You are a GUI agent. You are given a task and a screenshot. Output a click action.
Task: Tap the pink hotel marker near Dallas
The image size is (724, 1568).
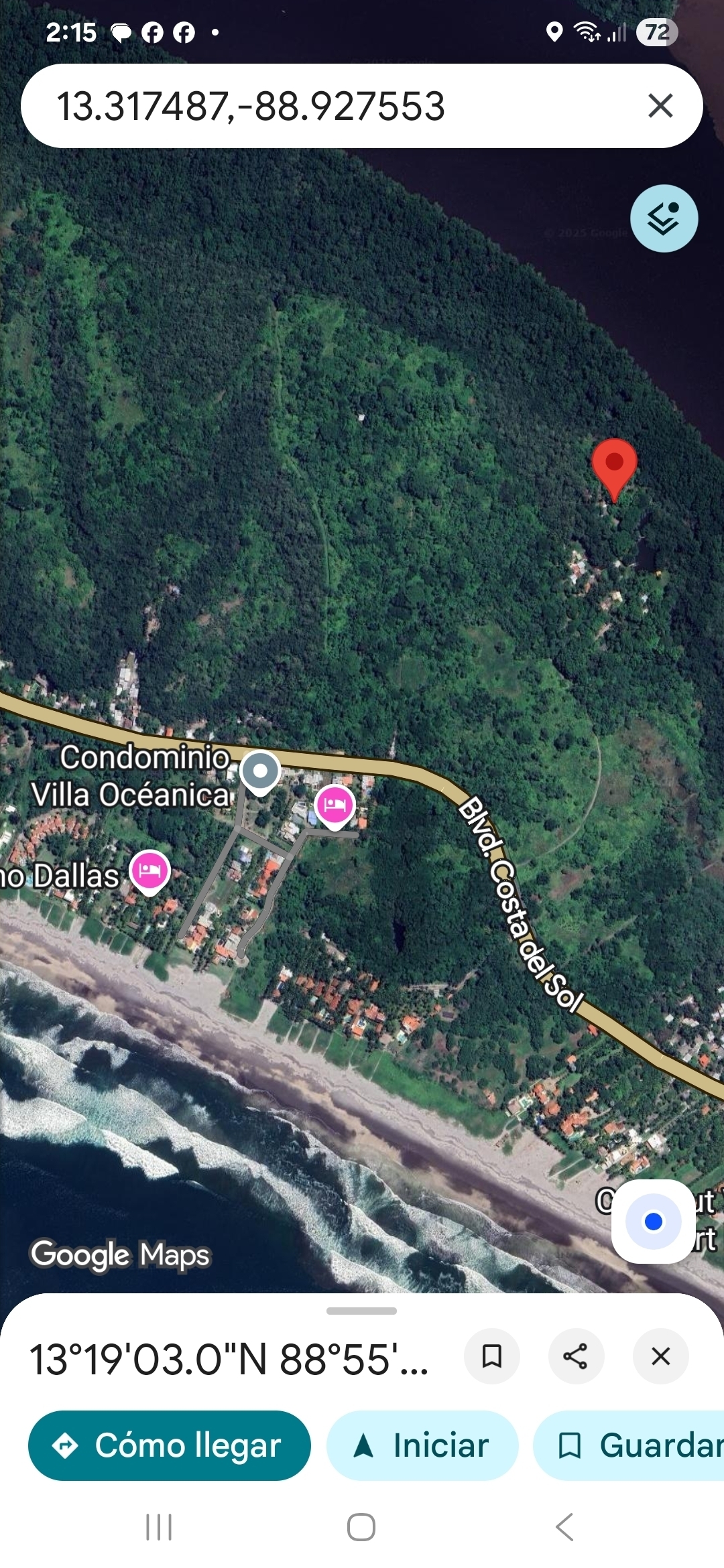coord(149,871)
